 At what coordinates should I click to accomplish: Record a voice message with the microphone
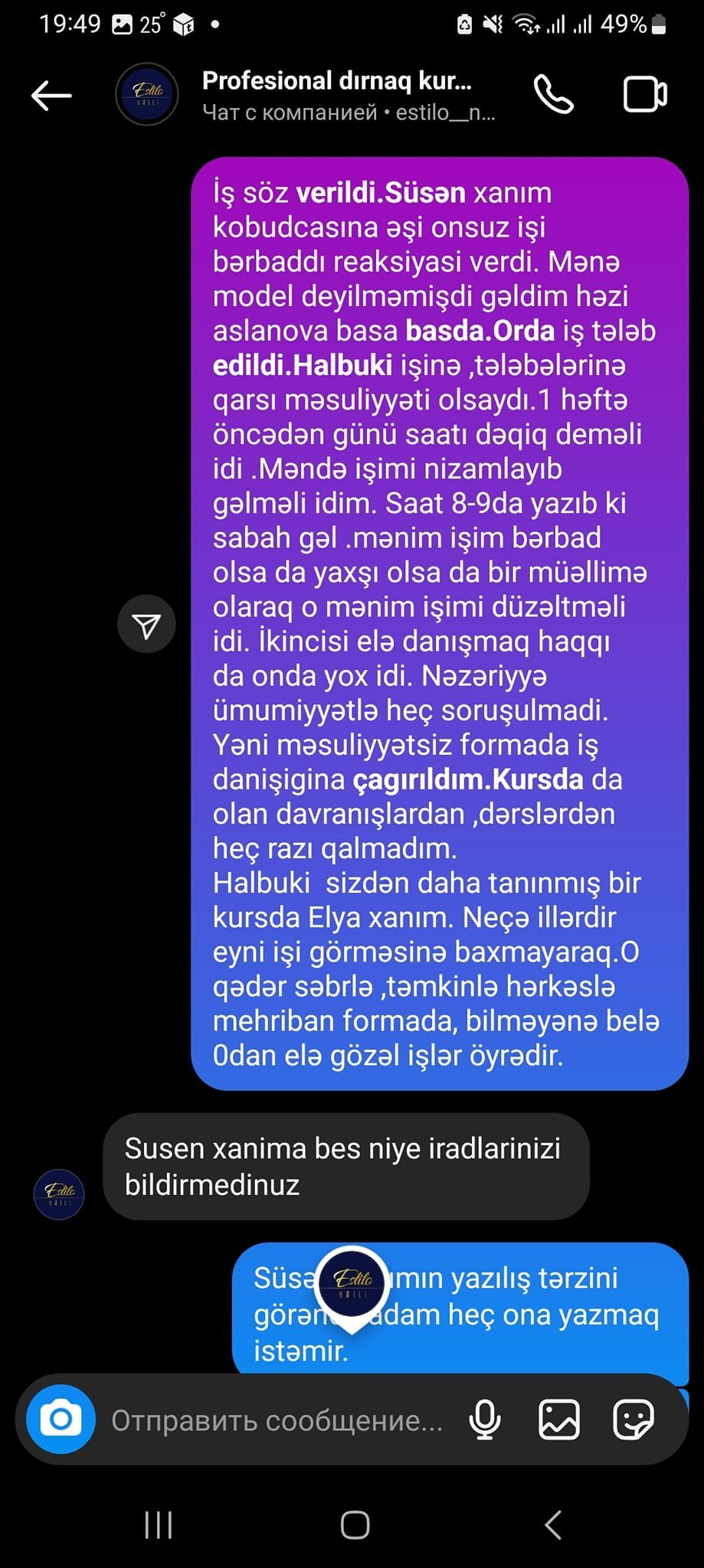[485, 1420]
